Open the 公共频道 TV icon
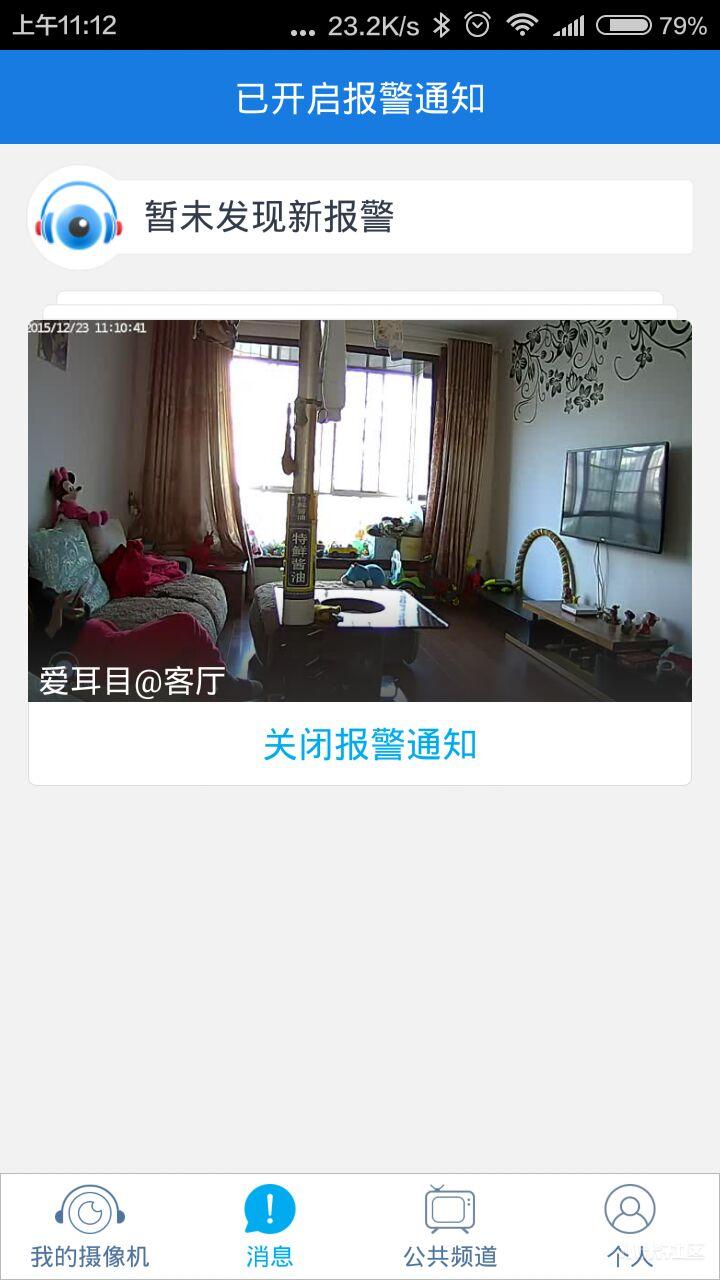This screenshot has height=1280, width=720. [x=448, y=1207]
